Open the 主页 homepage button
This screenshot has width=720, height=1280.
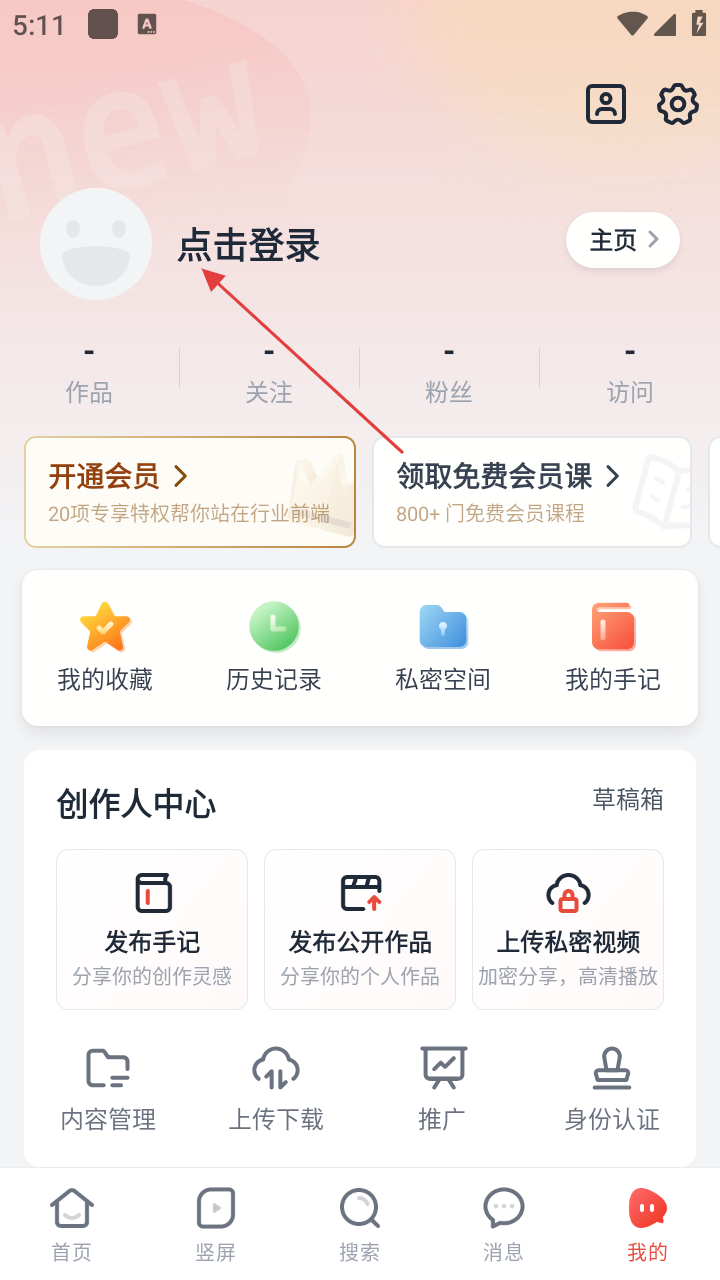623,240
